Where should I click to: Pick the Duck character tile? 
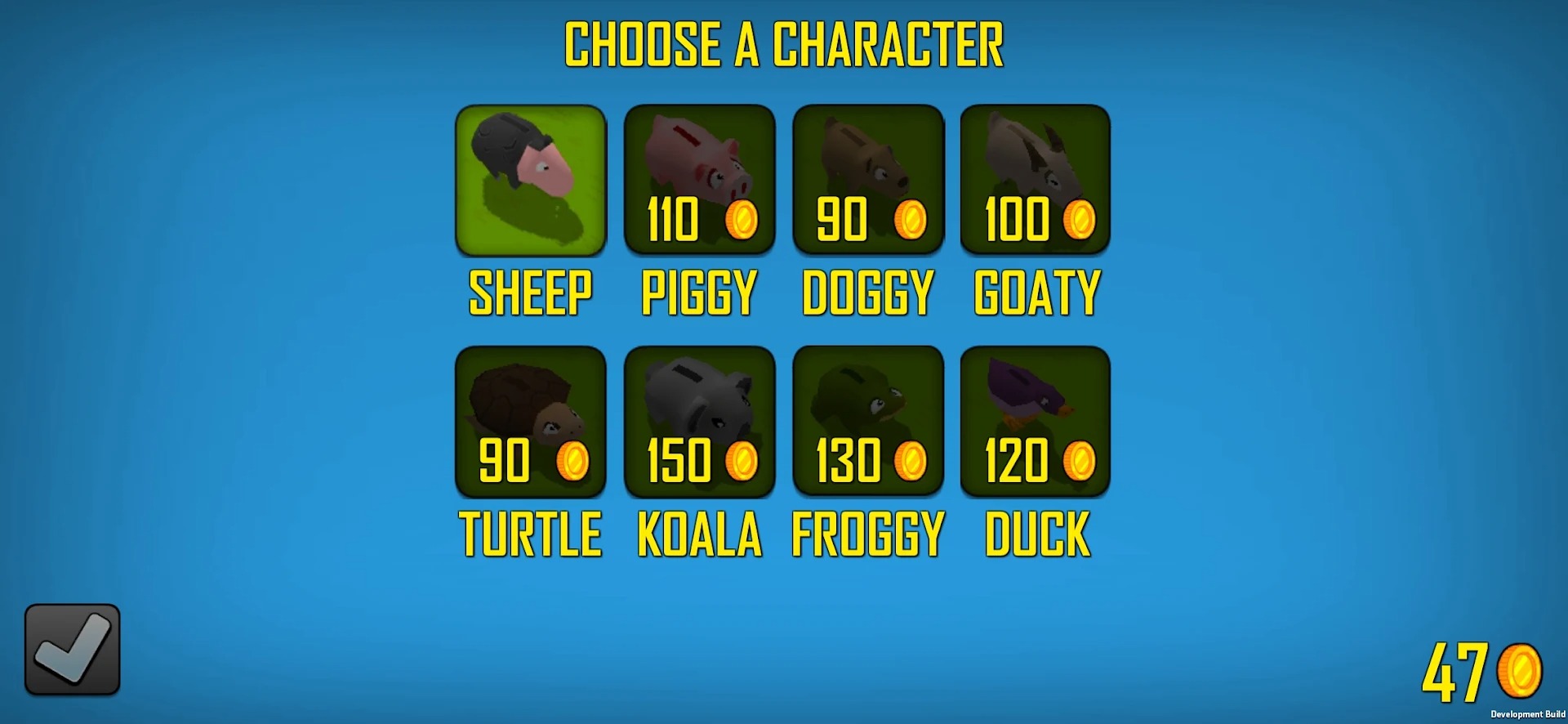pyautogui.click(x=1036, y=421)
